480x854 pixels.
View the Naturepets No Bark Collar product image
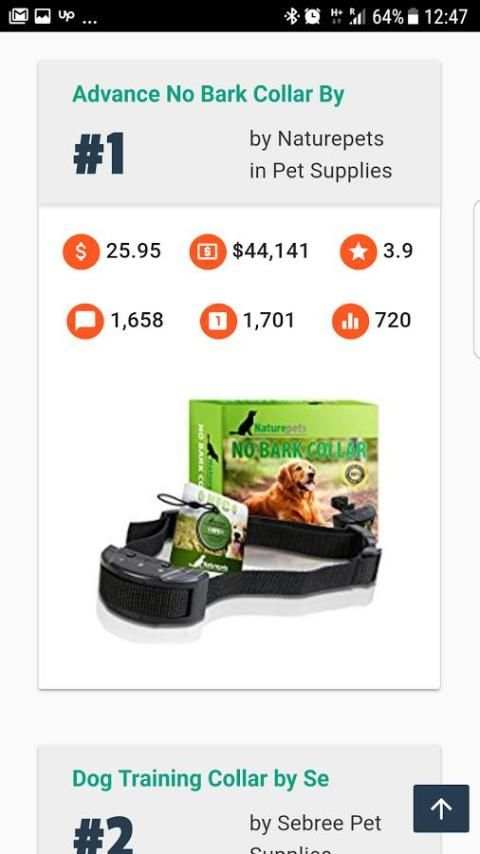(x=239, y=521)
